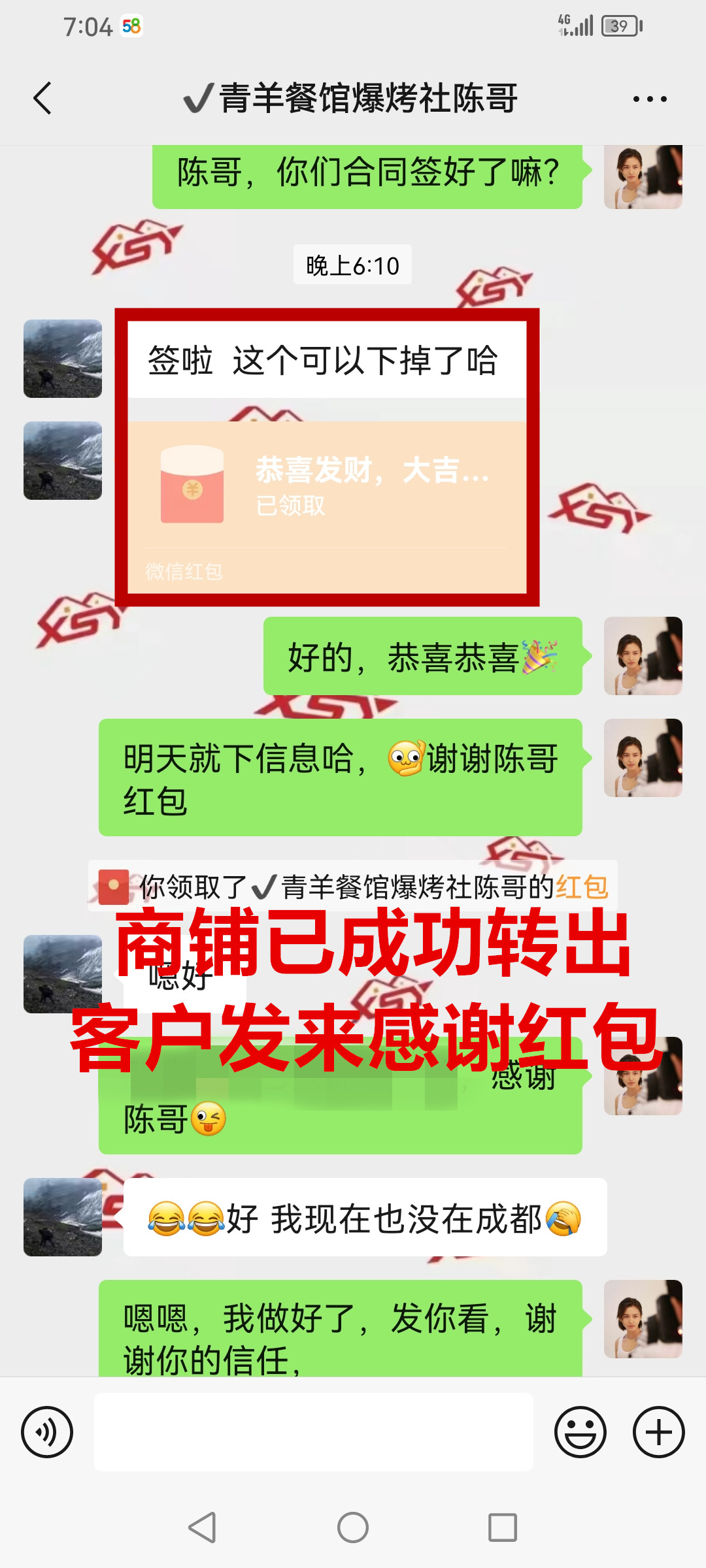Tap the system recent apps button
The image size is (706, 1568).
[503, 1527]
